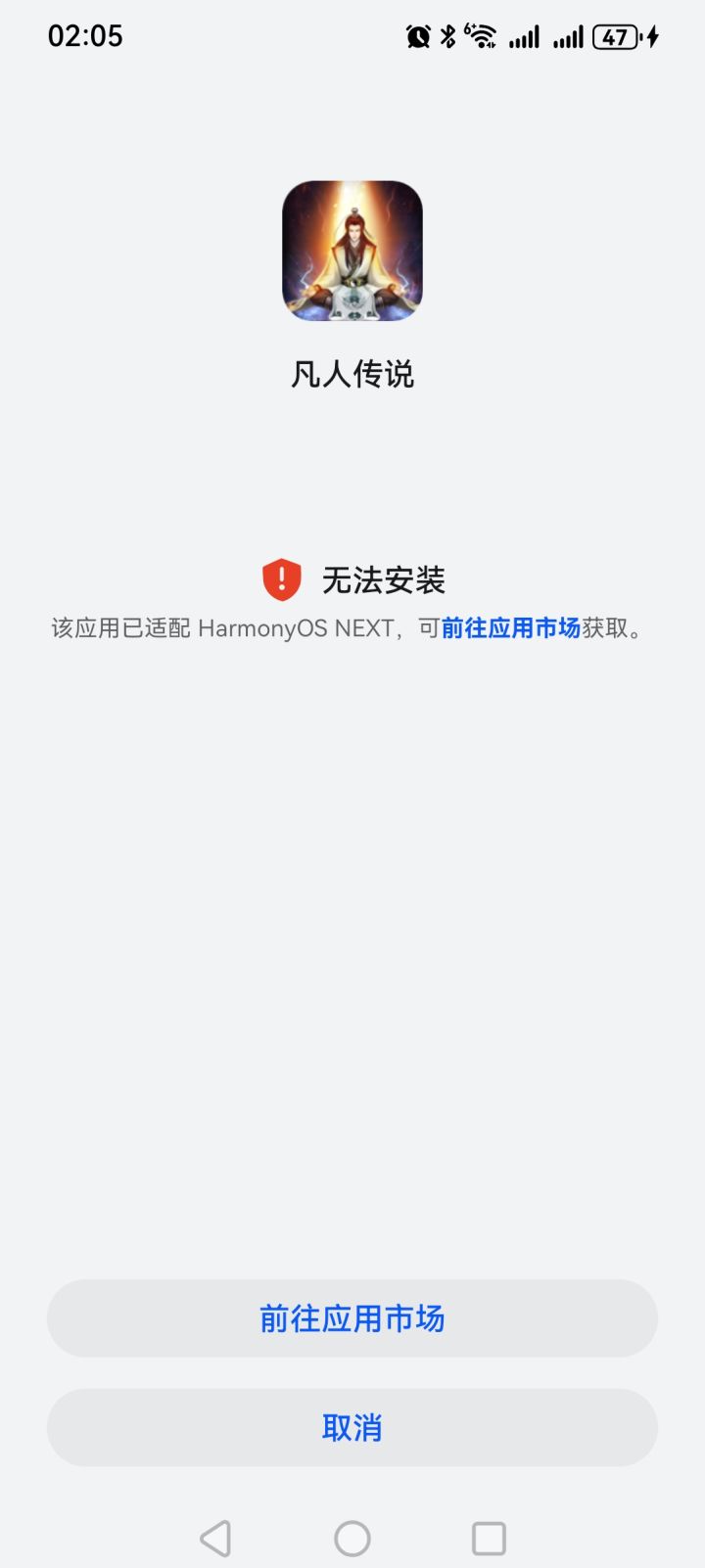
Task: Tap the clock showing 02:05
Action: click(86, 35)
